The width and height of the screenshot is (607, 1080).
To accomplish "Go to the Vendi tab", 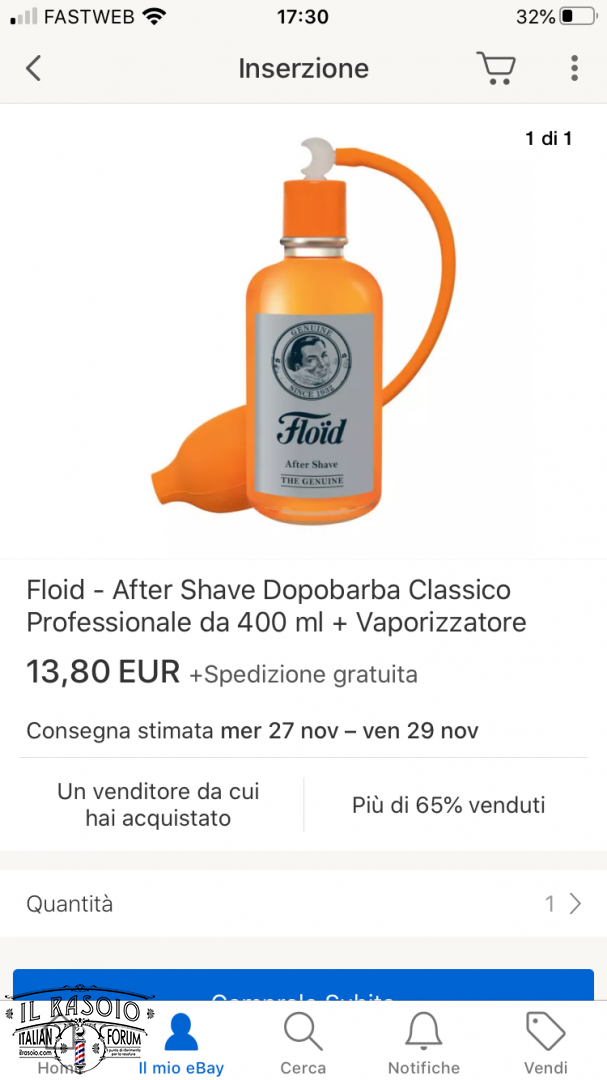I will coord(546,1041).
